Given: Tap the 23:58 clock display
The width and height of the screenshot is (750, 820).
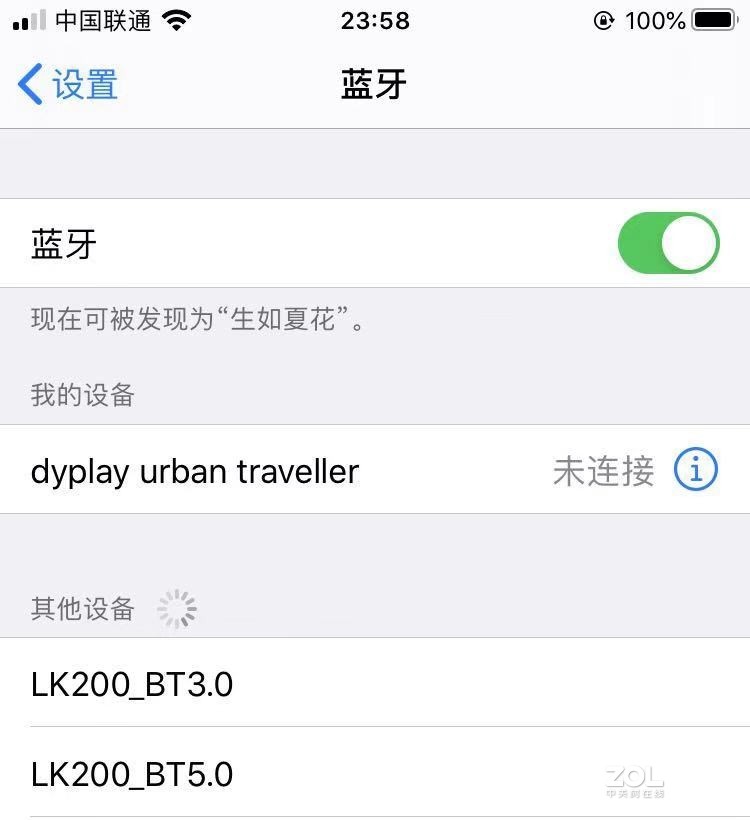Looking at the screenshot, I should click(374, 18).
